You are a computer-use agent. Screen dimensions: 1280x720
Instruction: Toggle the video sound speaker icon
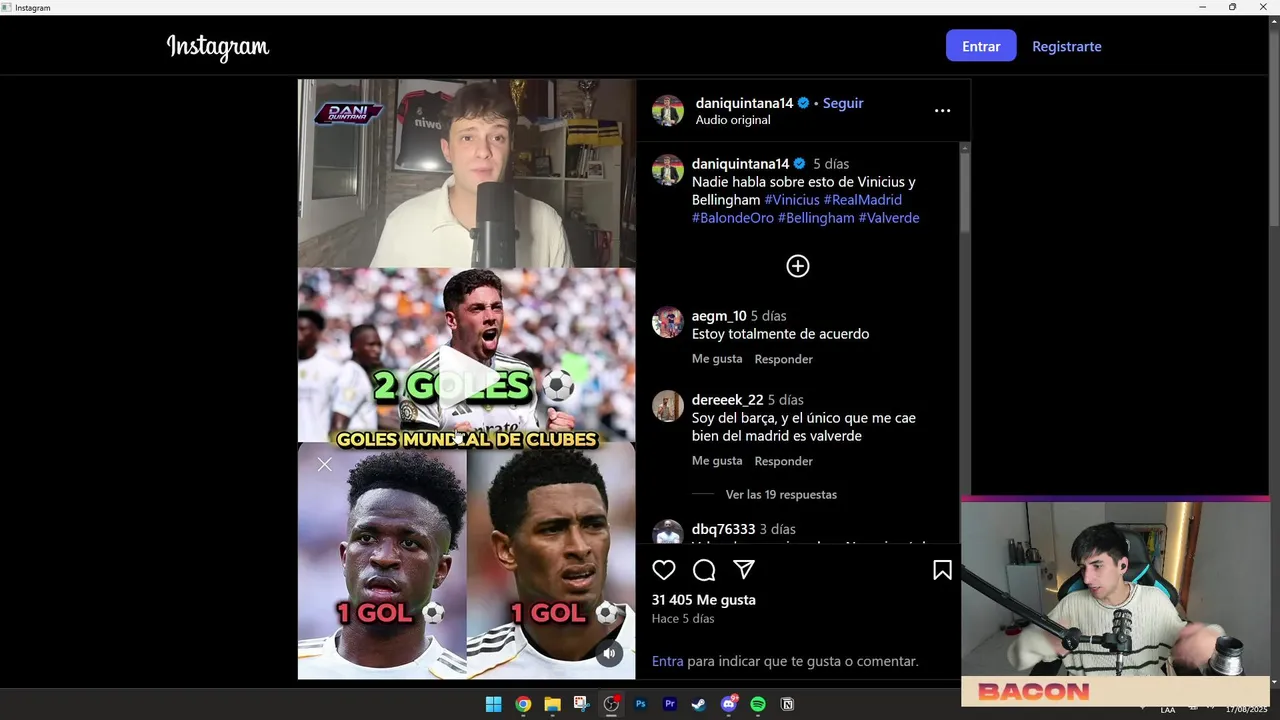(609, 653)
